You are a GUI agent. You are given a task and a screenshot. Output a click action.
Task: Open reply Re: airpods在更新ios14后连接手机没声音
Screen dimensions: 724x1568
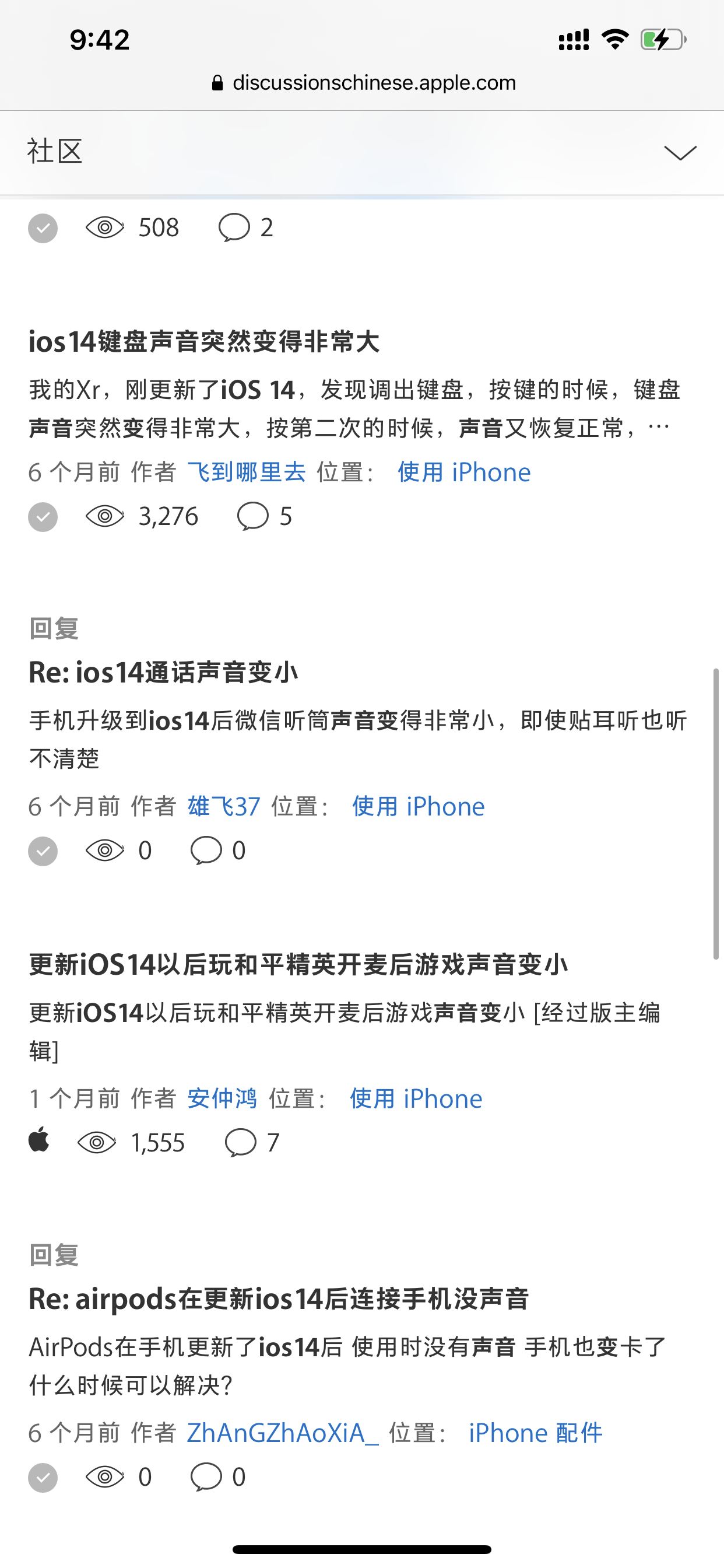(x=279, y=1299)
